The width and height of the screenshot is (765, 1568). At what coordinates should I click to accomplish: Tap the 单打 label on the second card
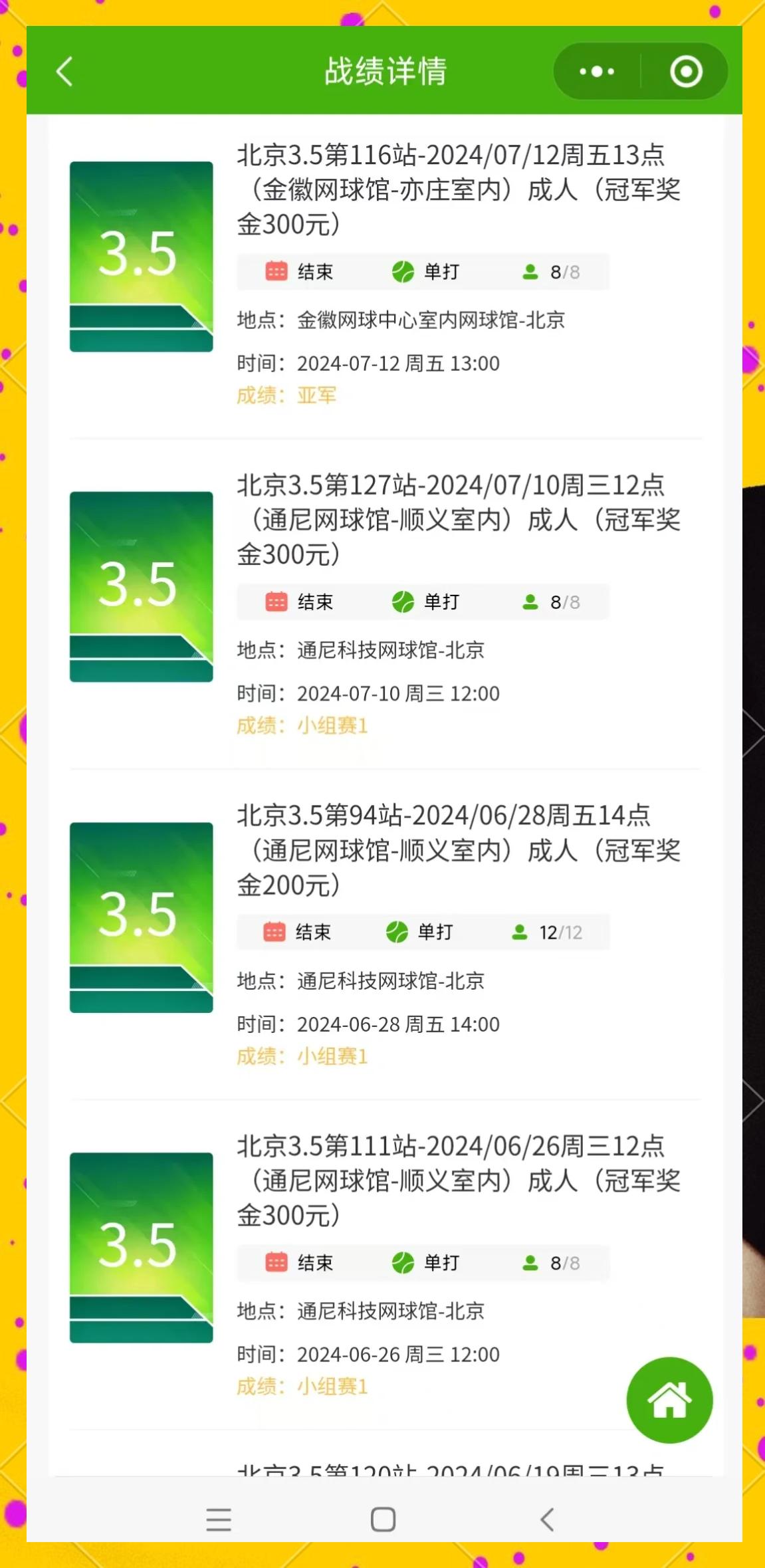click(x=441, y=602)
